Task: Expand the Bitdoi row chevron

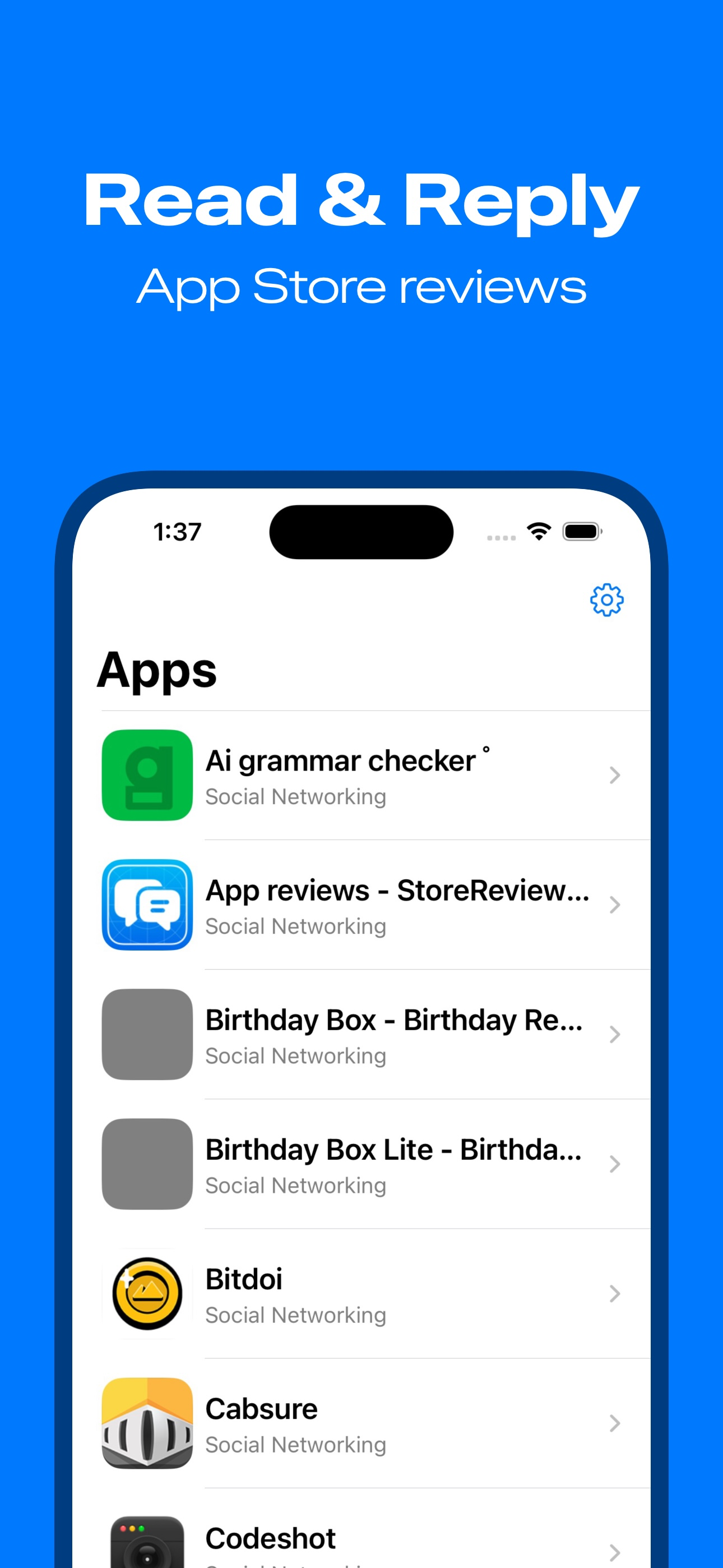Action: (614, 1294)
